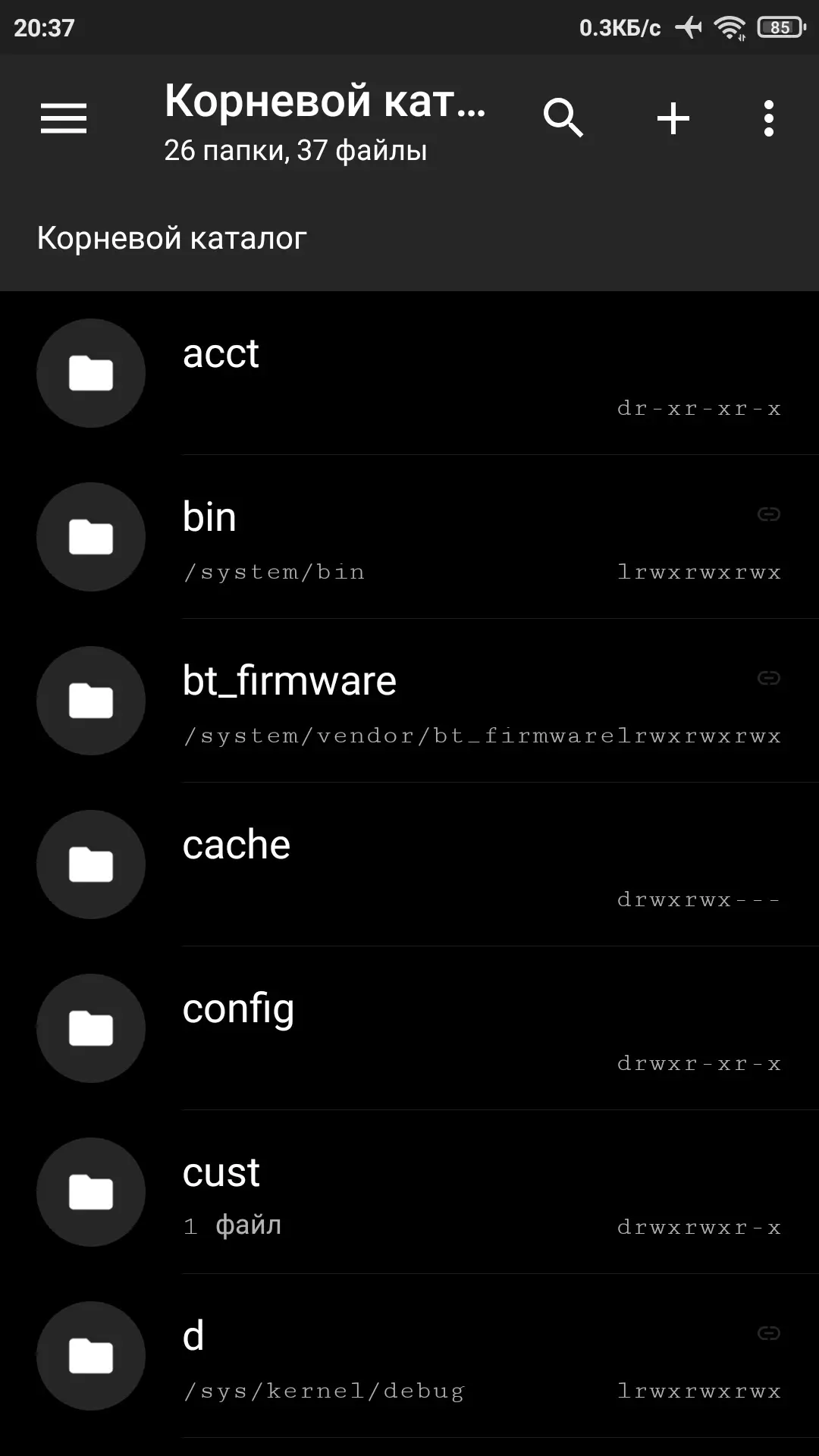Open the acct folder
This screenshot has height=1456, width=819.
point(409,373)
